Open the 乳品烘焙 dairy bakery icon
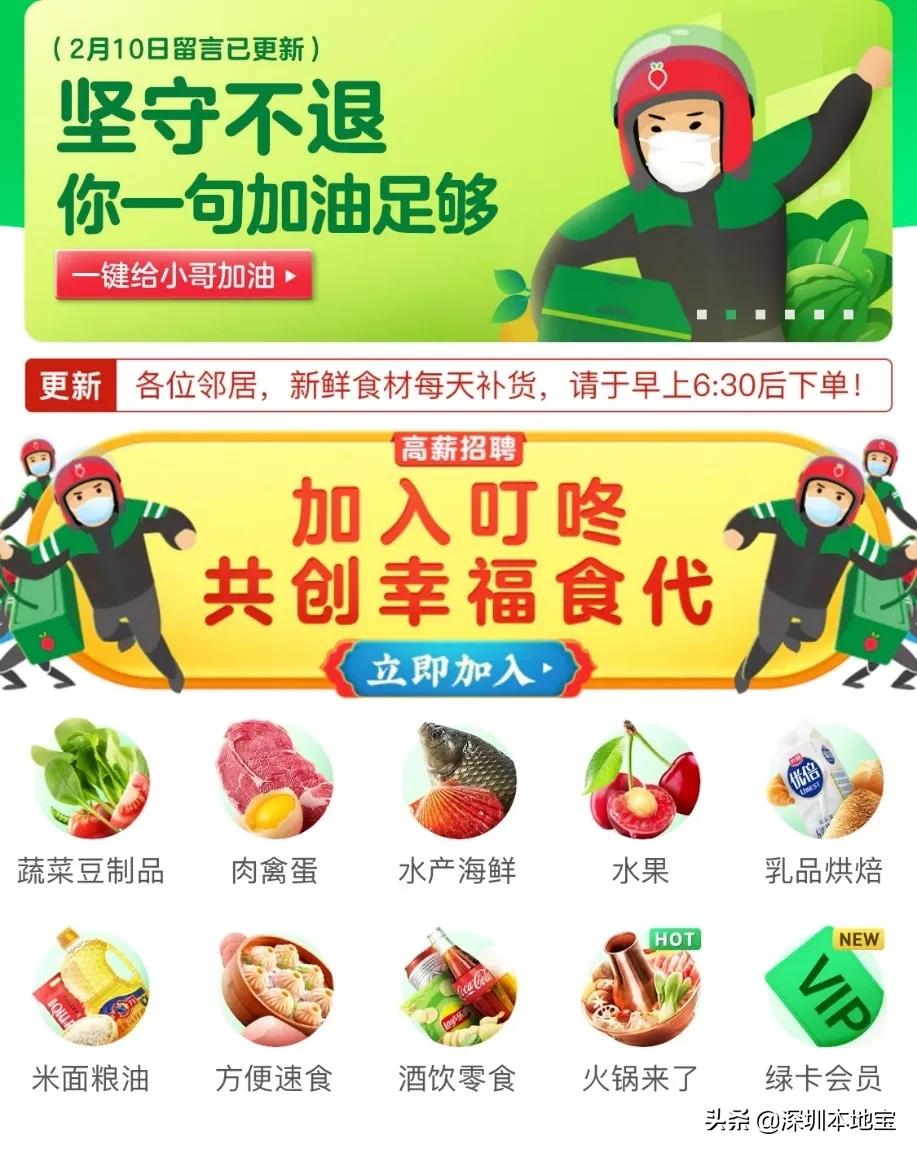 [823, 789]
